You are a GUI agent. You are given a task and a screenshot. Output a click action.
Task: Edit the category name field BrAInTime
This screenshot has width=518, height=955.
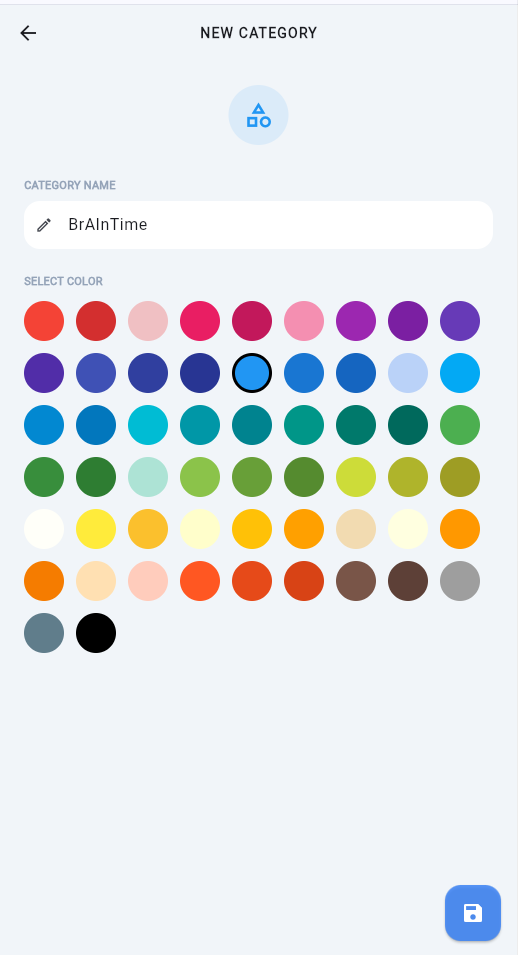click(258, 225)
